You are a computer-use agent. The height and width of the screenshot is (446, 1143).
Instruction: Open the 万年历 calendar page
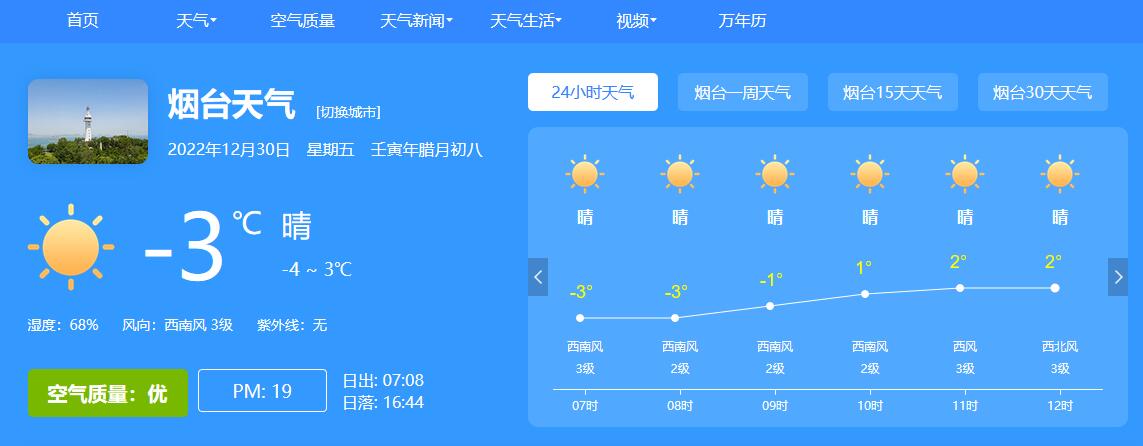[x=742, y=20]
